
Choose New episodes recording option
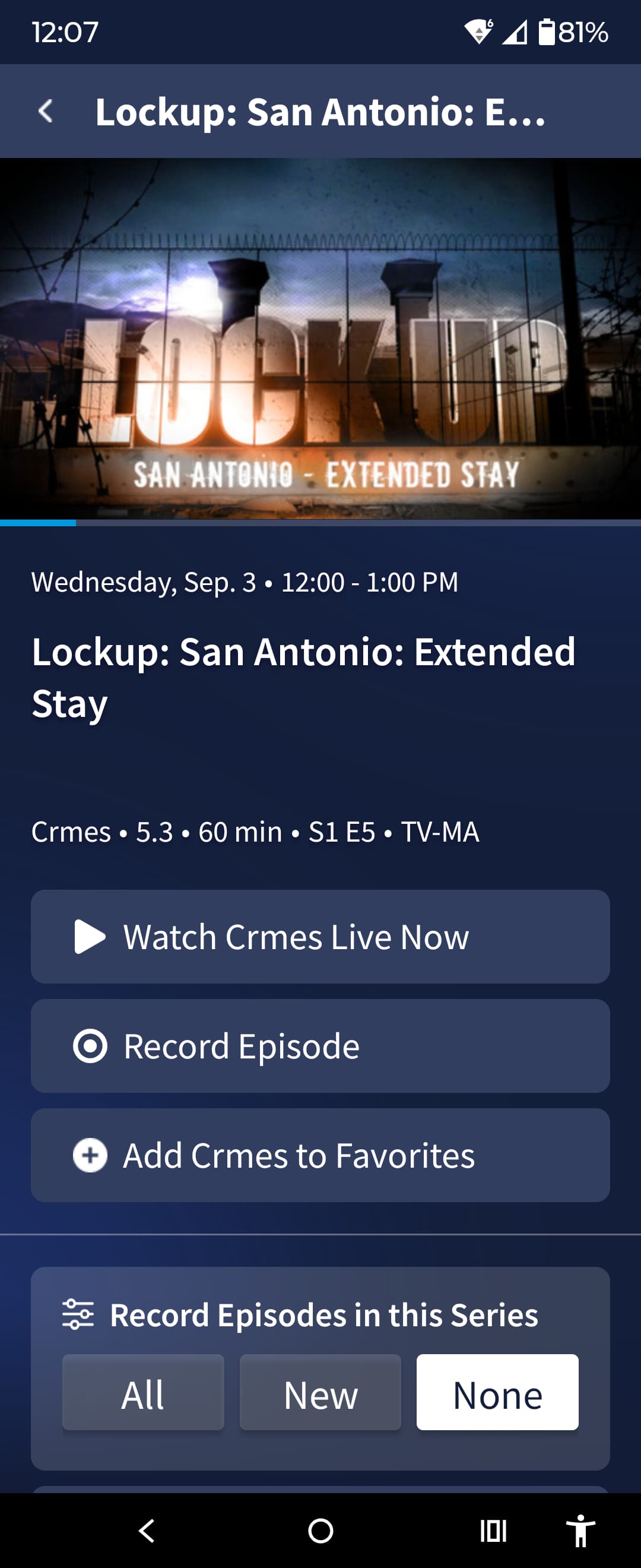320,1392
